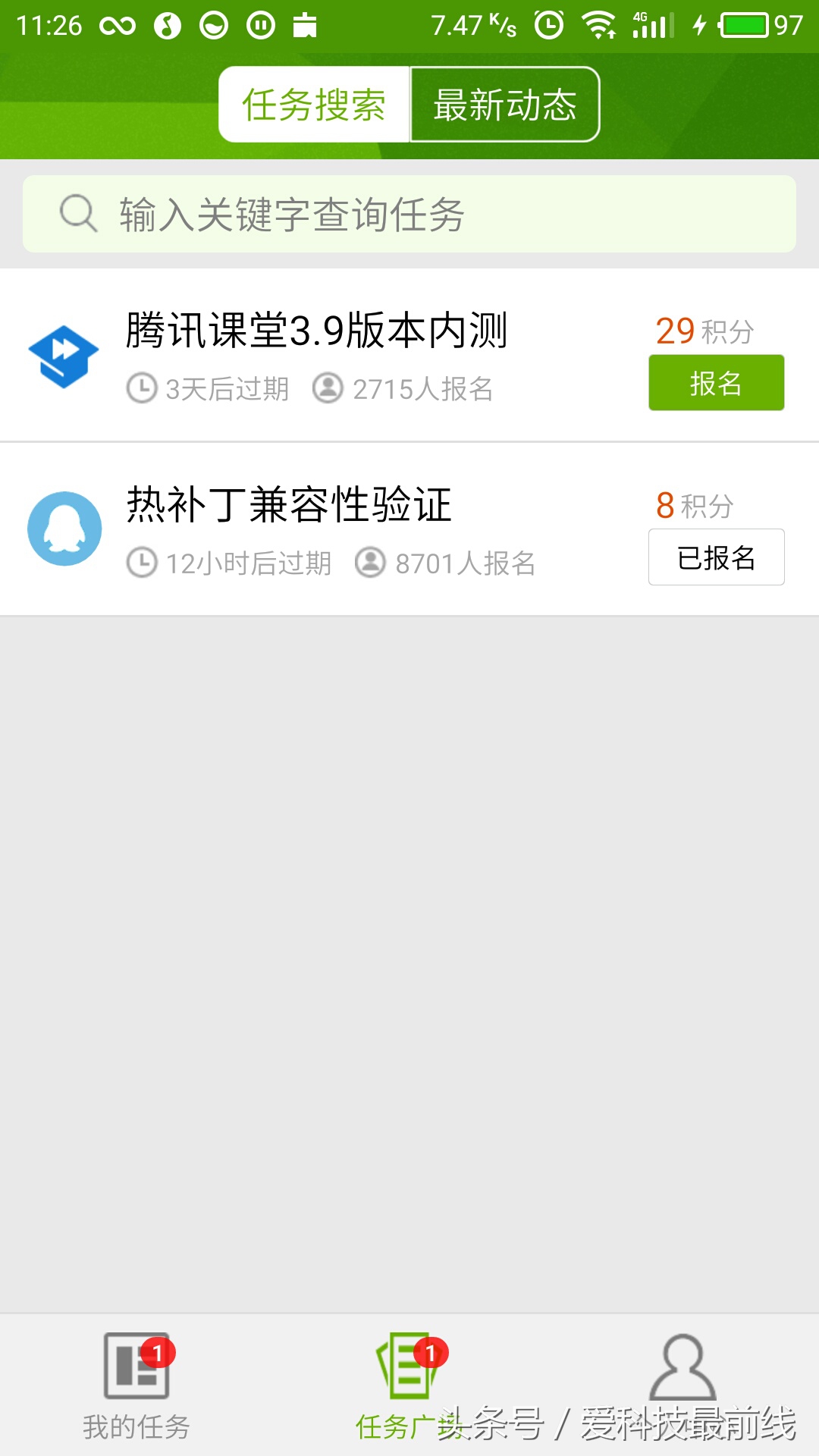Tap the keyword search input field
This screenshot has height=1456, width=819.
coord(409,213)
